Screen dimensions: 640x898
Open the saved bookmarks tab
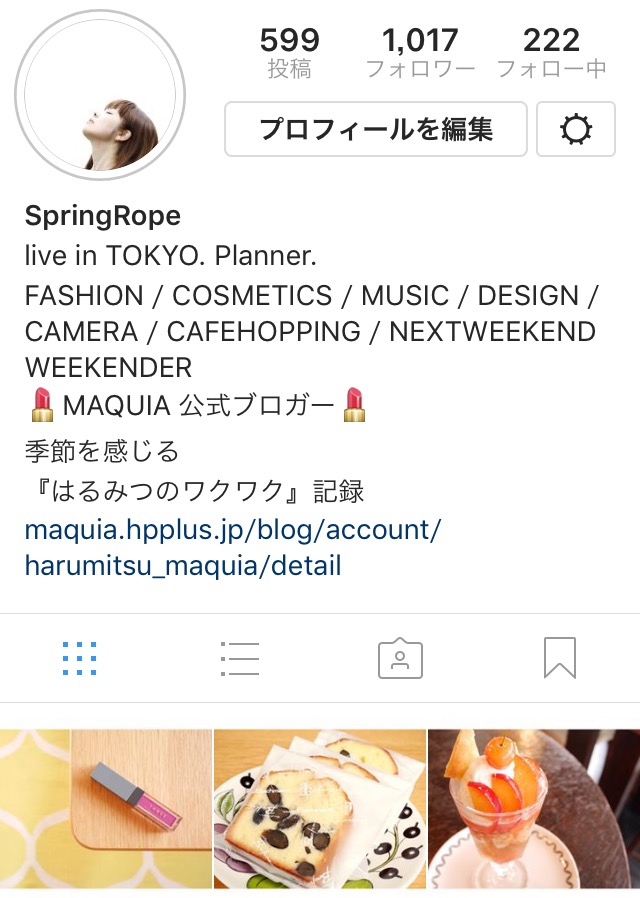click(560, 658)
